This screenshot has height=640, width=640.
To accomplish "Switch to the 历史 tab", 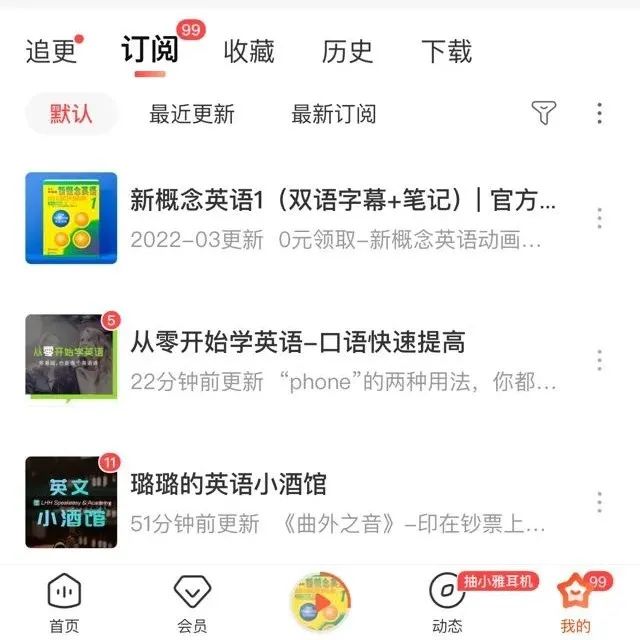I will point(347,51).
